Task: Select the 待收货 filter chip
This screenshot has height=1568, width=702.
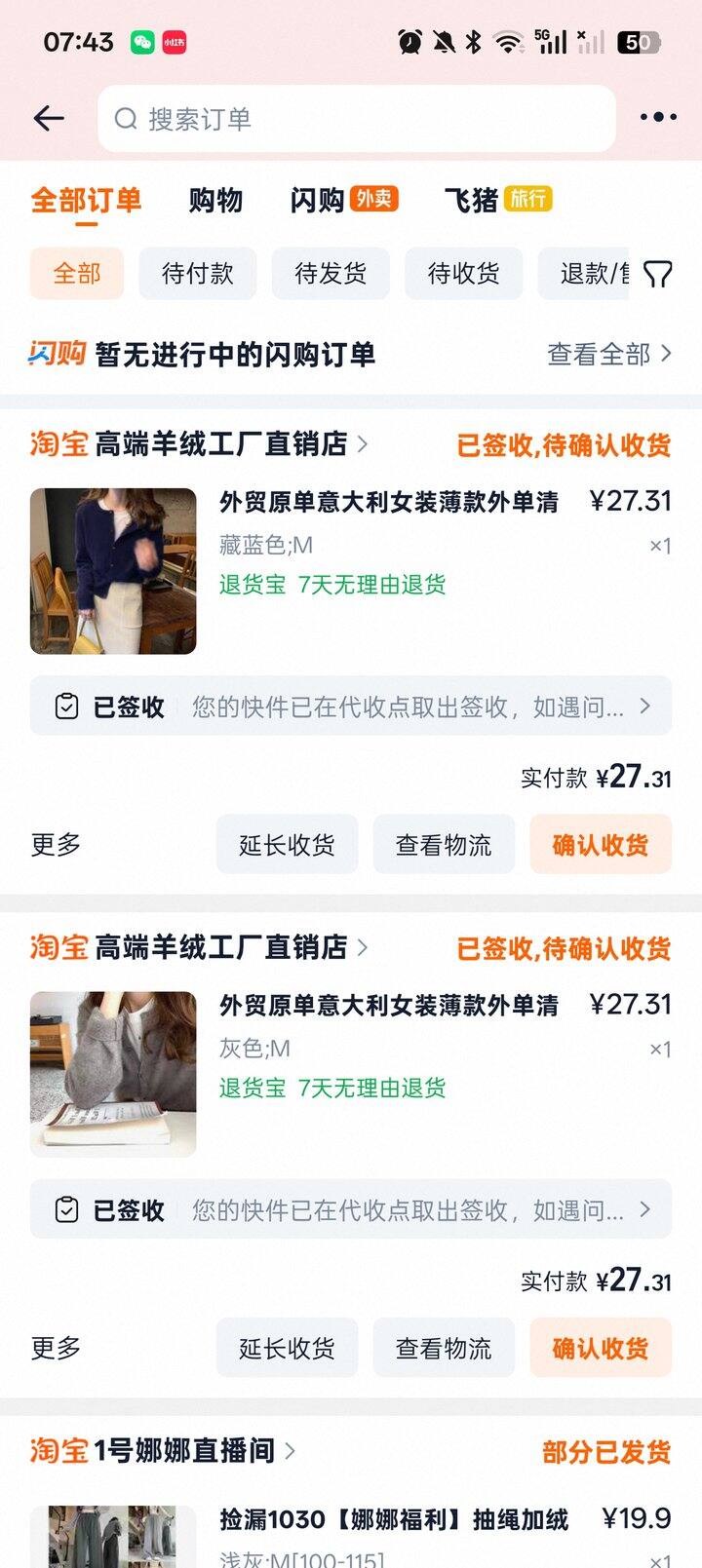Action: [x=463, y=273]
